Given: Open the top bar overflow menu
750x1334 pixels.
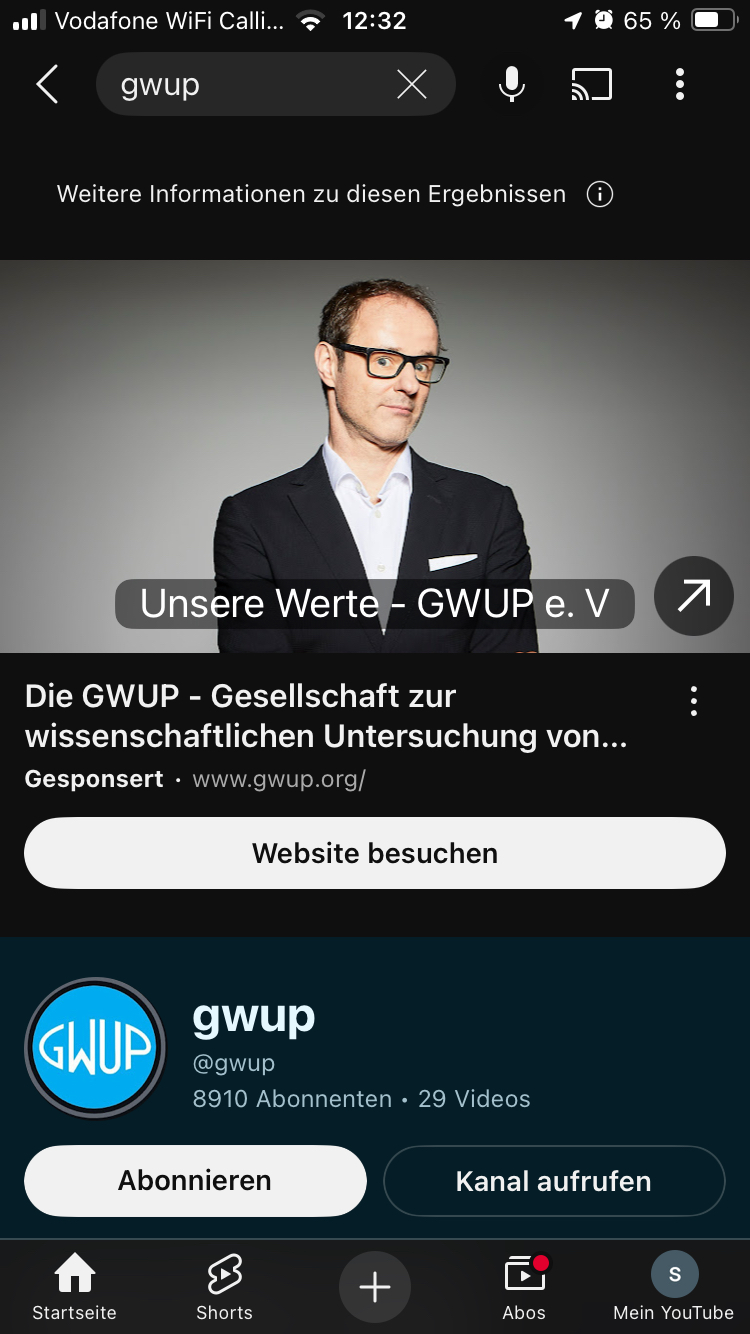Looking at the screenshot, I should 680,85.
